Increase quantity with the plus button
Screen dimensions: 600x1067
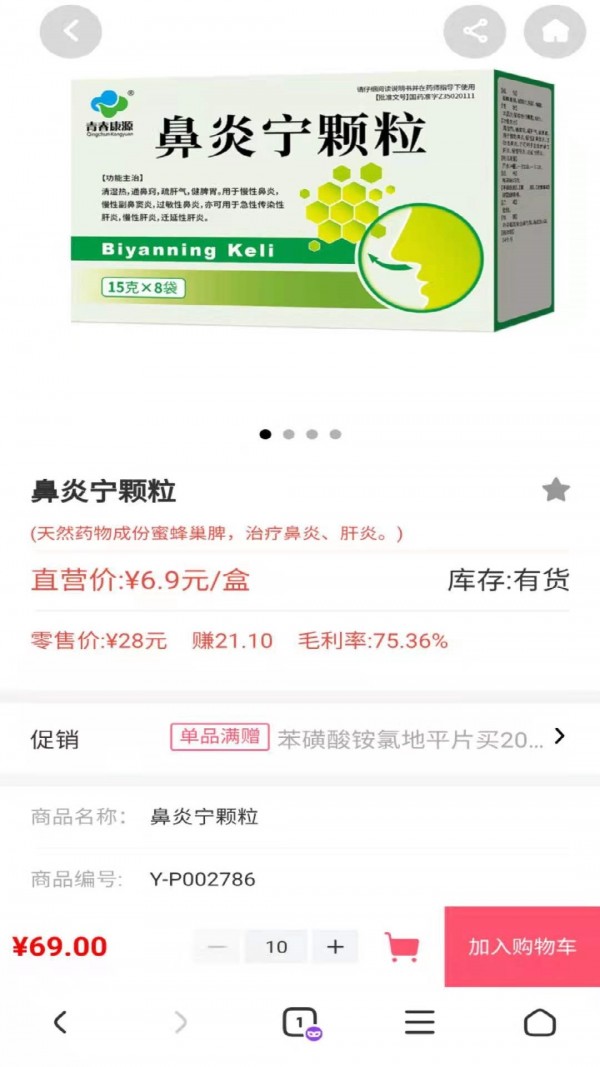point(335,946)
